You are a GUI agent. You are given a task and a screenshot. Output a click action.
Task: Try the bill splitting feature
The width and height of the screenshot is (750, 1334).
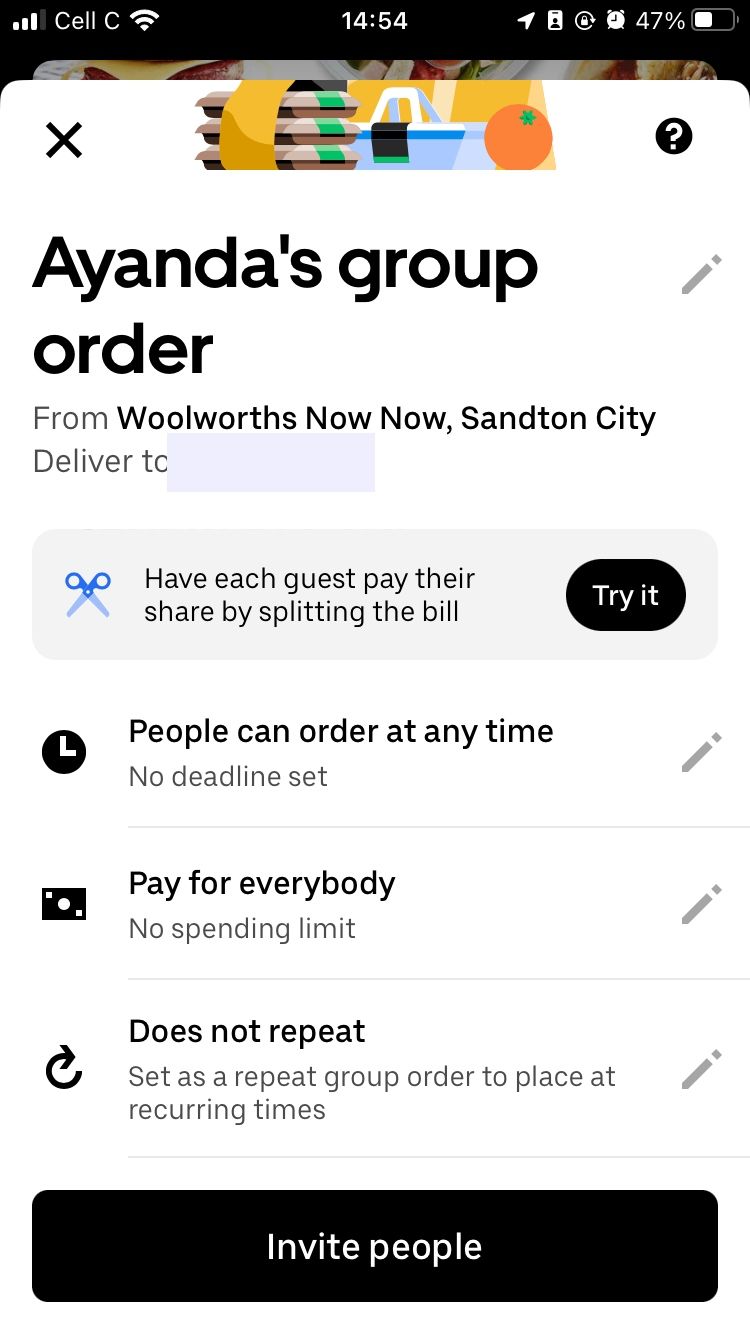click(625, 594)
